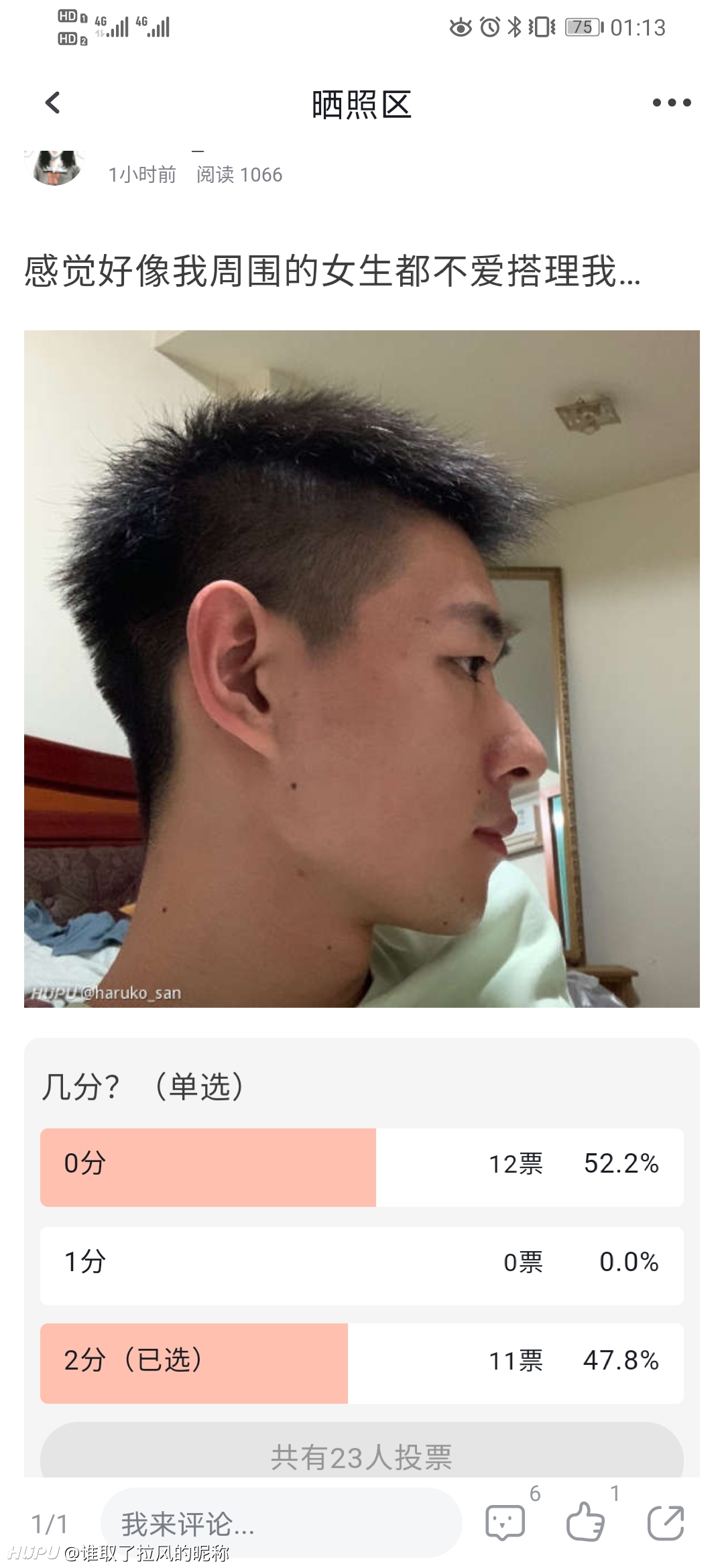Open the three-dot overflow menu

pyautogui.click(x=672, y=103)
